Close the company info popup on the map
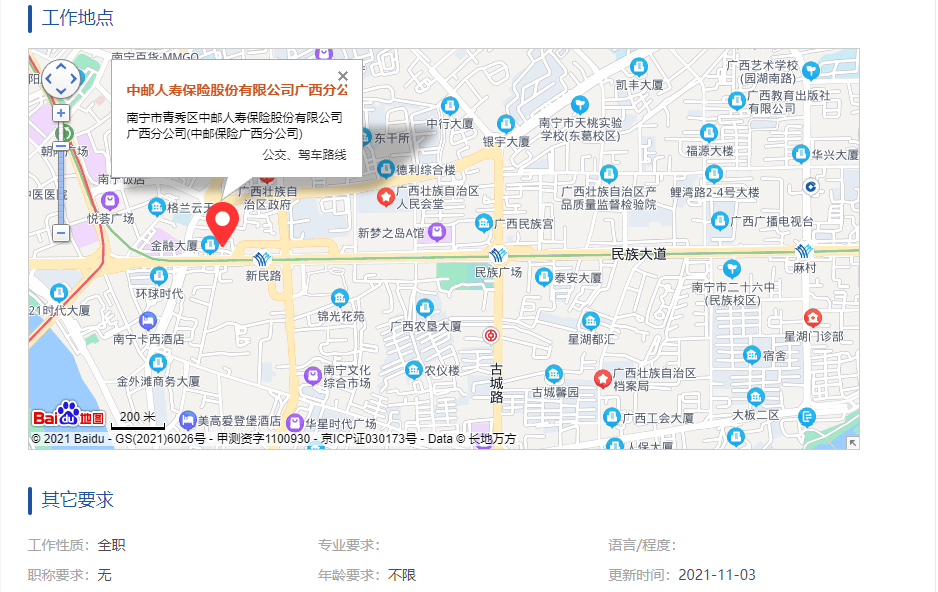The image size is (938, 592). 343,75
